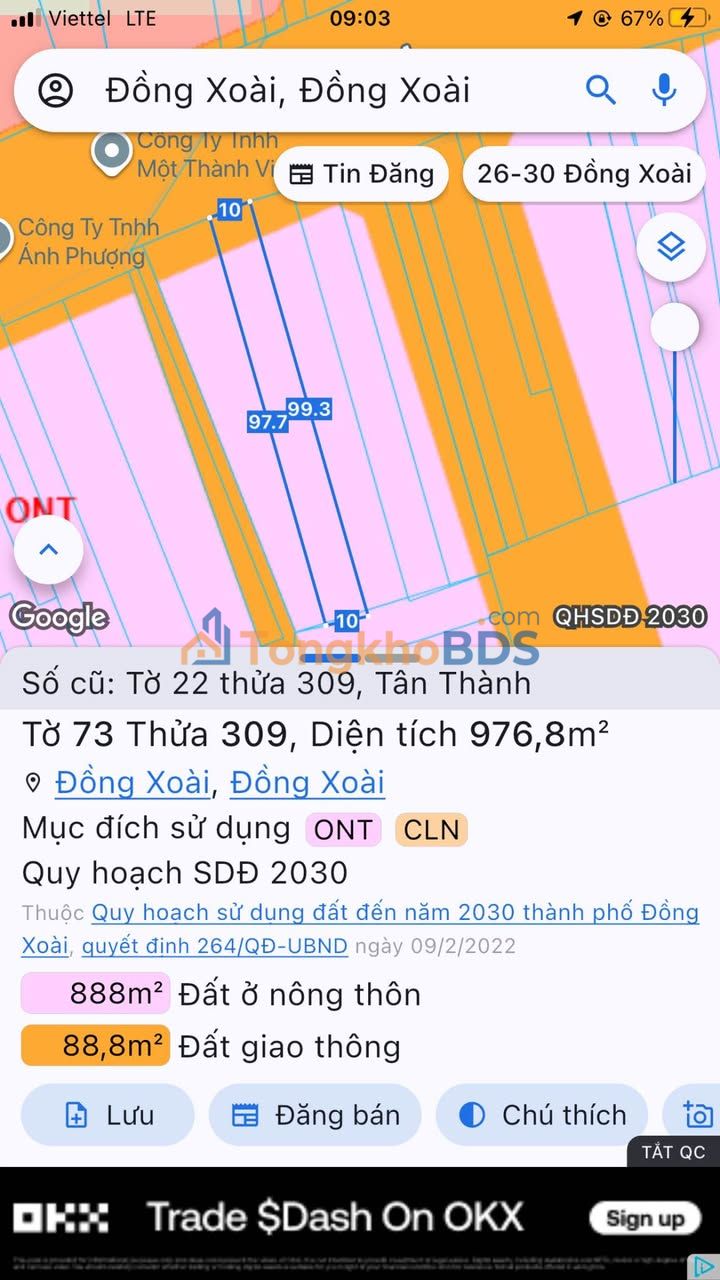Image resolution: width=720 pixels, height=1280 pixels.
Task: Dismiss the ad with TẮT QC
Action: (x=673, y=1152)
